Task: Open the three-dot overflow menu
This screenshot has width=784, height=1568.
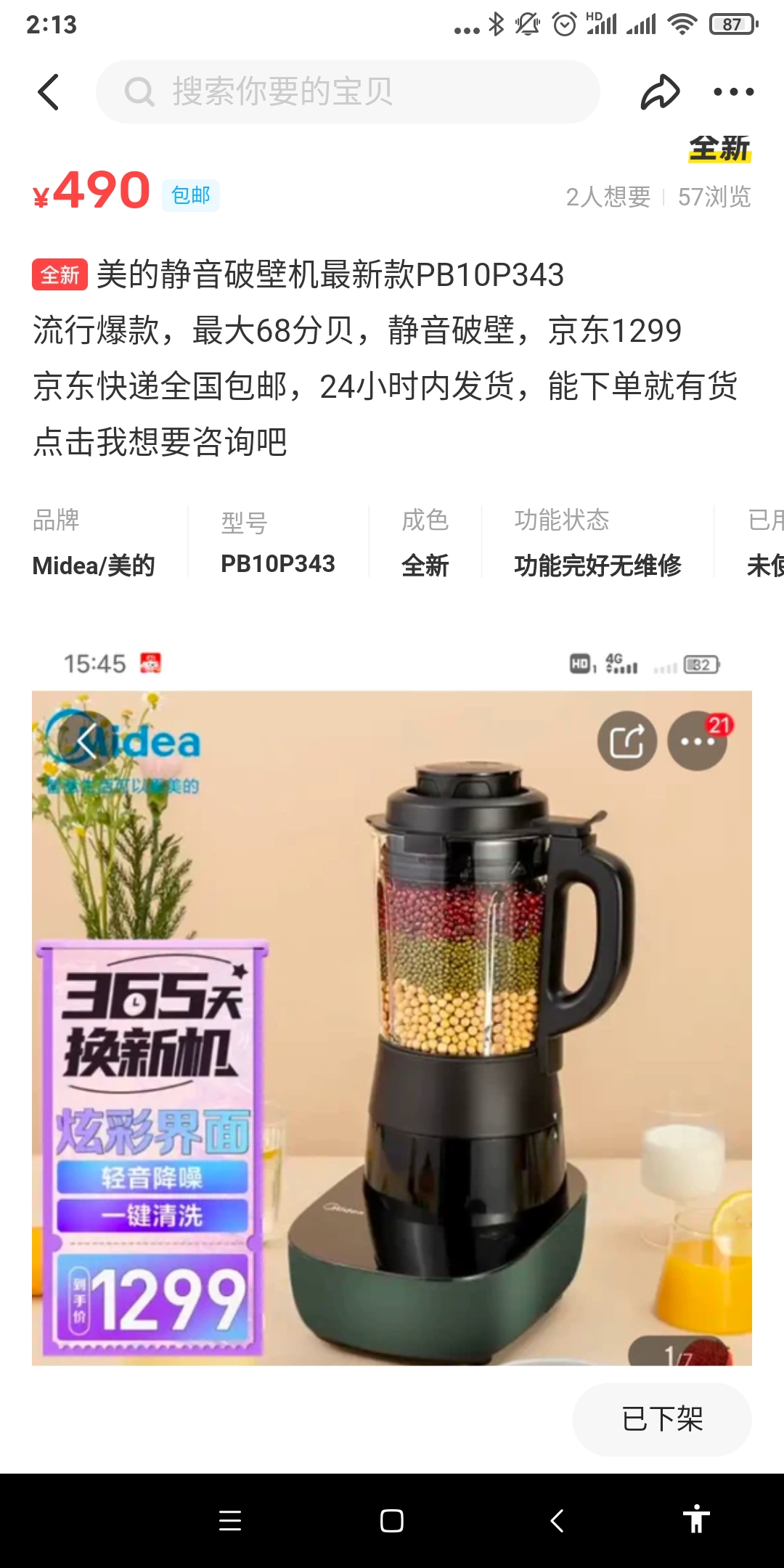Action: point(733,92)
